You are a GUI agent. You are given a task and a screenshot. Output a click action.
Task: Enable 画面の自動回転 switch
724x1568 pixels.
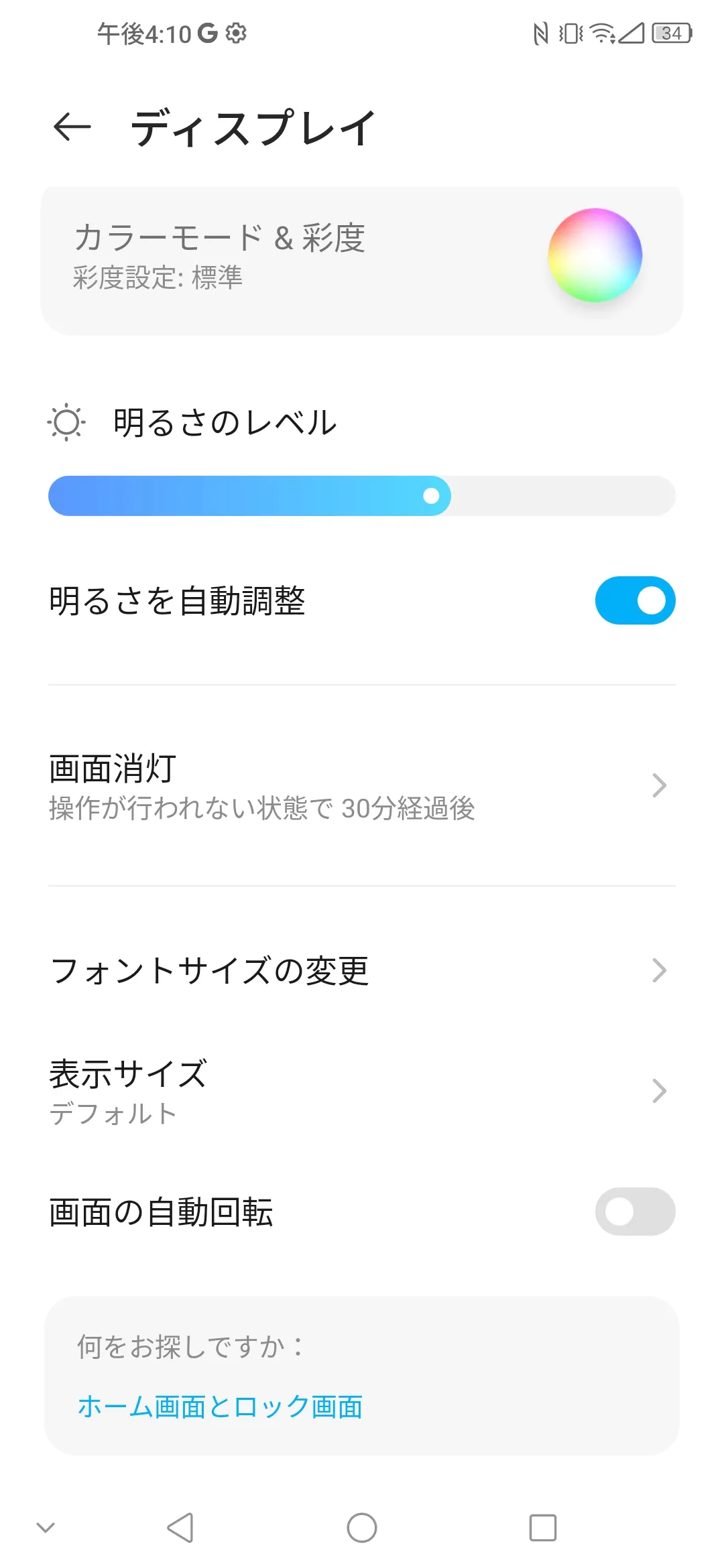click(x=635, y=1212)
